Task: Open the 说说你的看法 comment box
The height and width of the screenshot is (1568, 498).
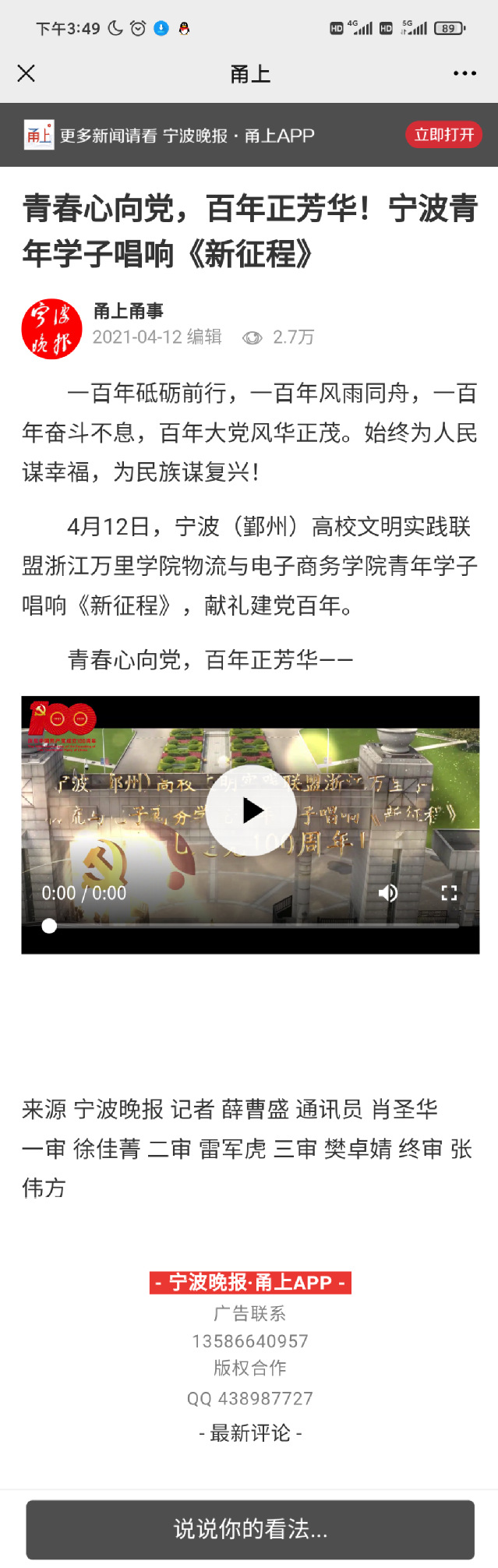Action: click(x=250, y=1529)
